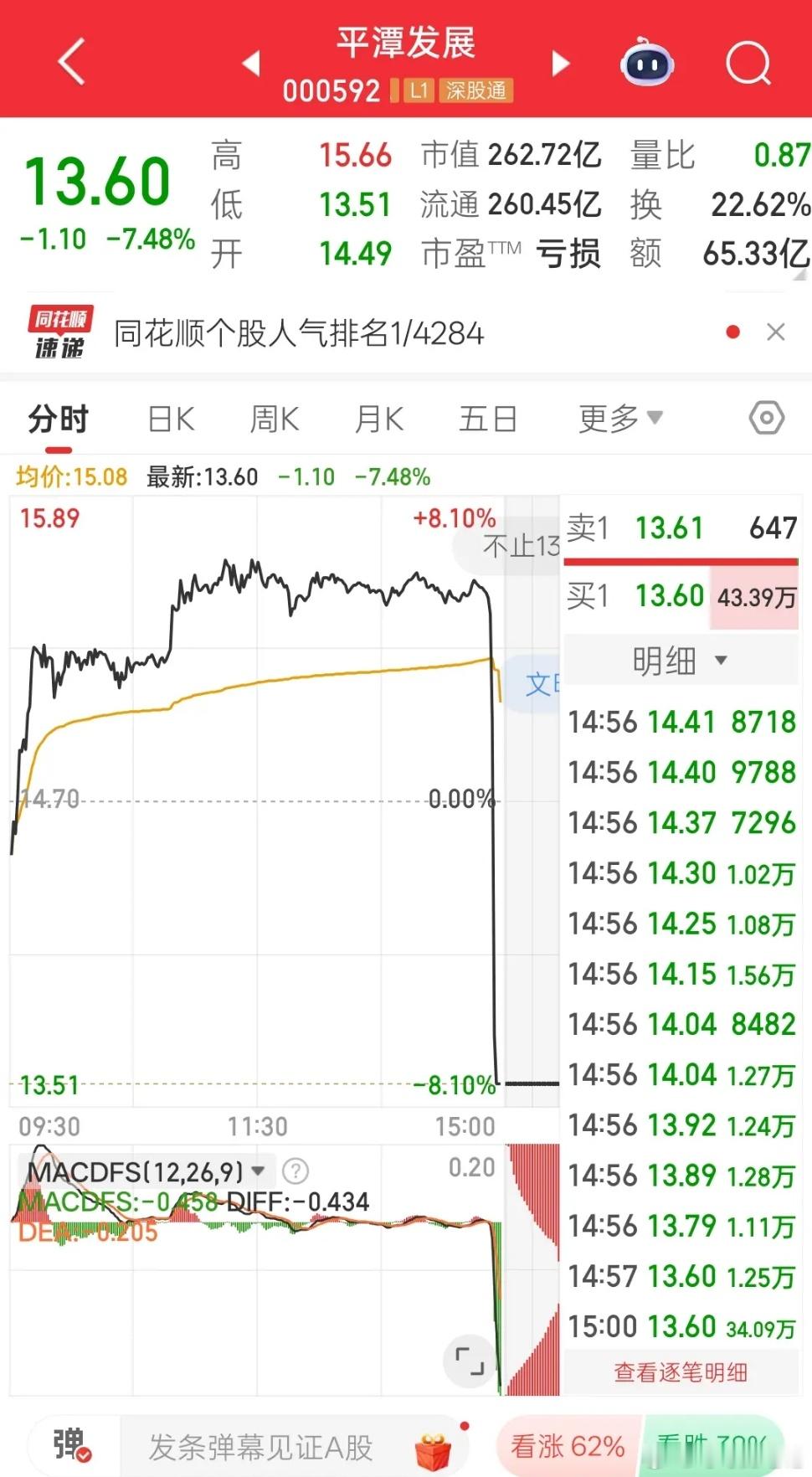Vote bullish by tapping 看涨 62%
This screenshot has height=1477, width=812.
[x=567, y=1444]
